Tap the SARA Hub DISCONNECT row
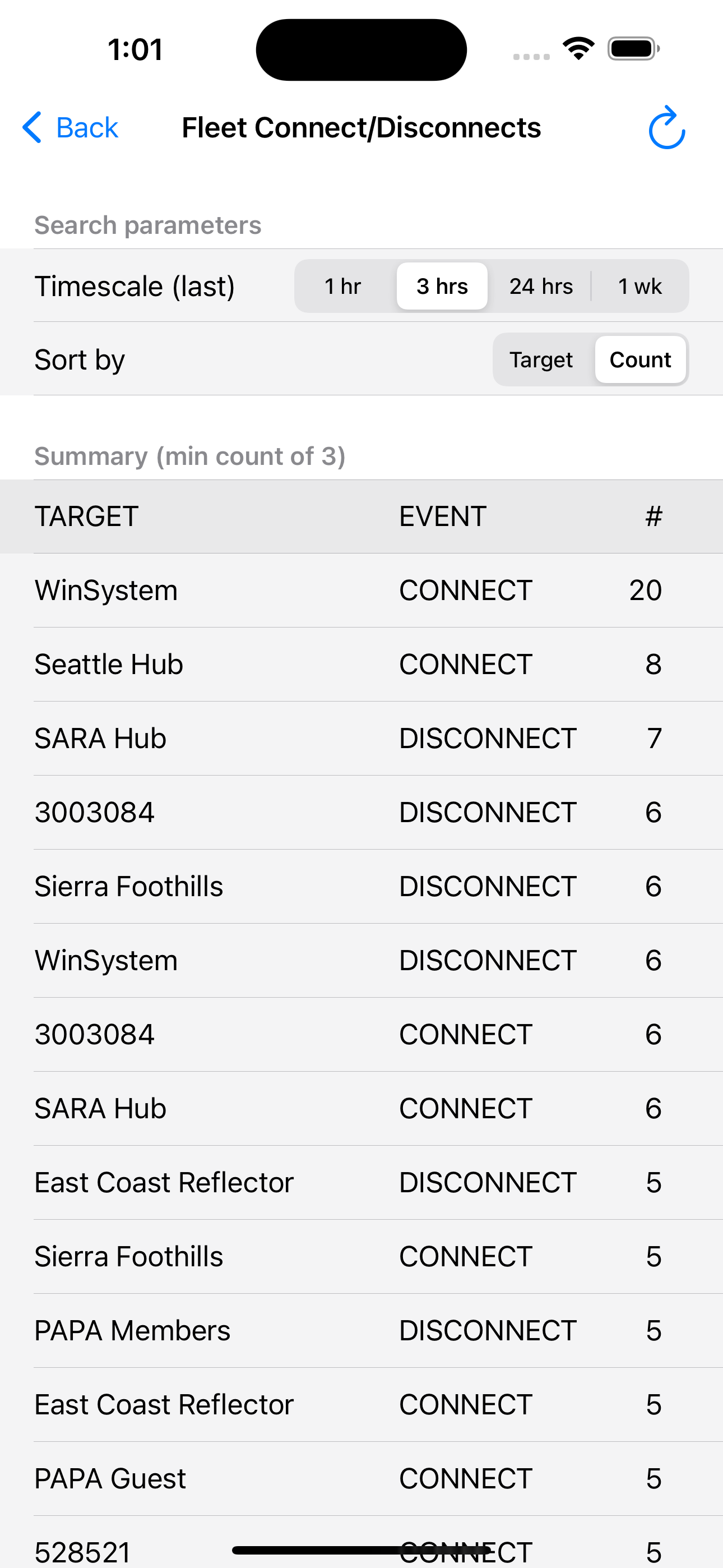 [x=361, y=738]
